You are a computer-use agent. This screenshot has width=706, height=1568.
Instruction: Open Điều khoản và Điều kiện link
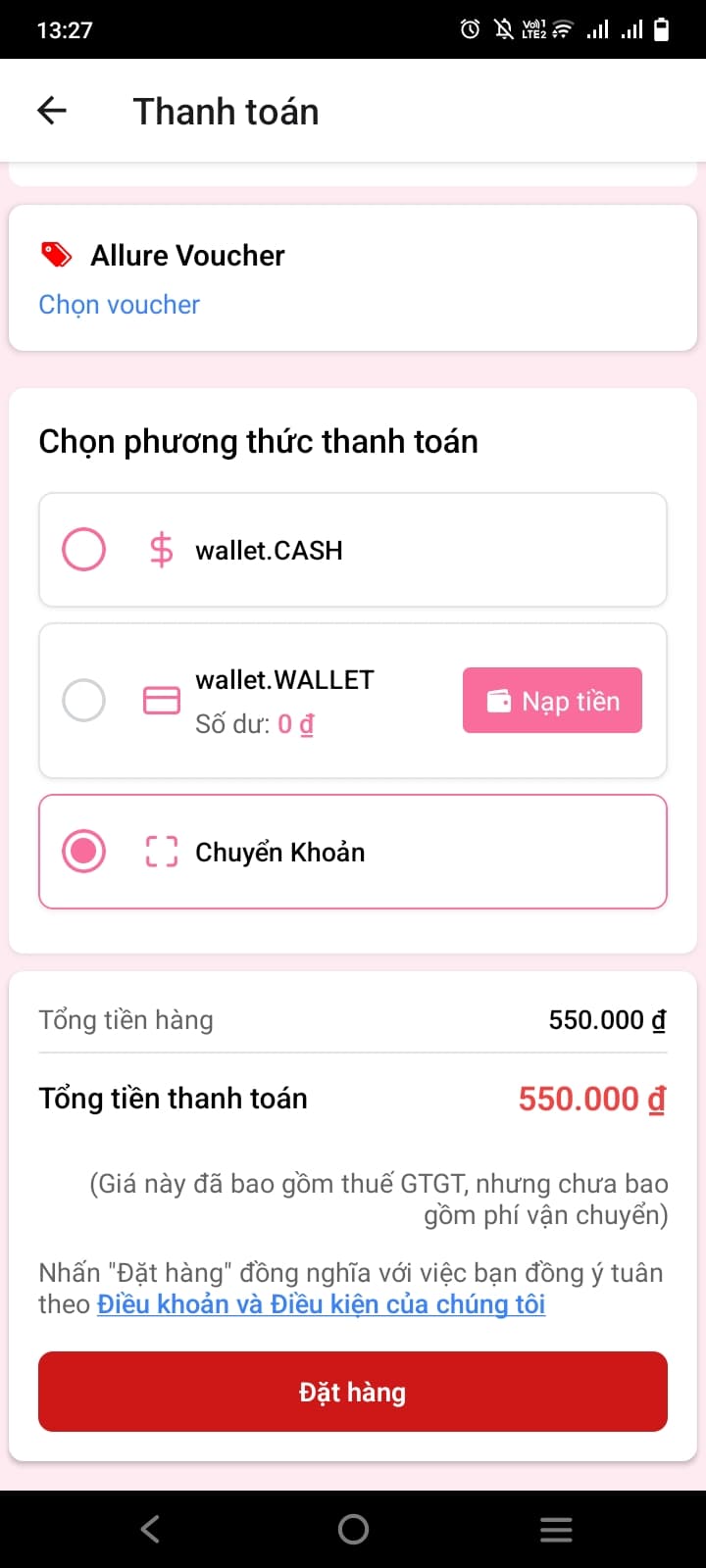pyautogui.click(x=321, y=1304)
